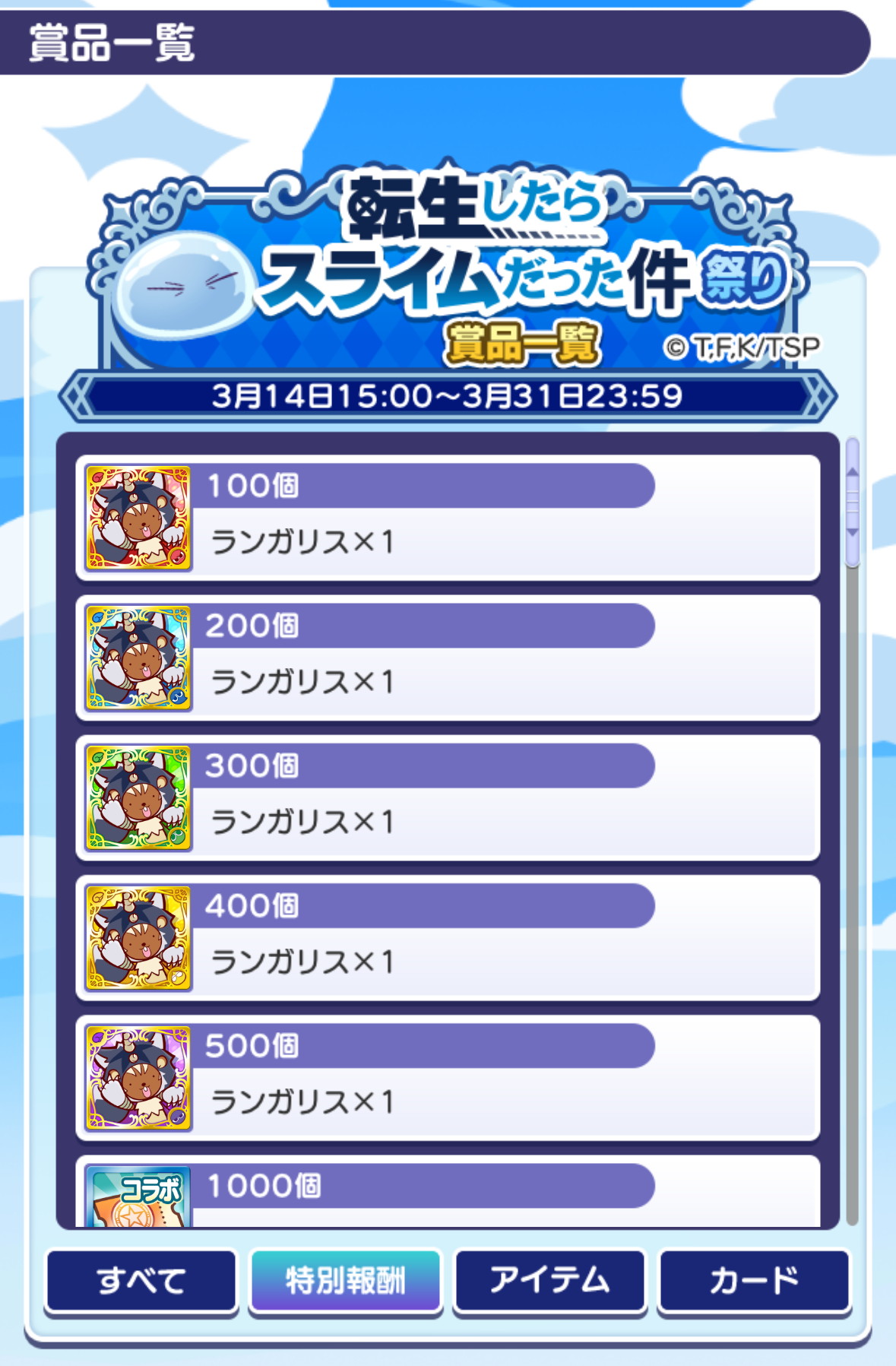Tap the 400個 ランガリス reward row
896x1366 pixels.
pyautogui.click(x=448, y=937)
